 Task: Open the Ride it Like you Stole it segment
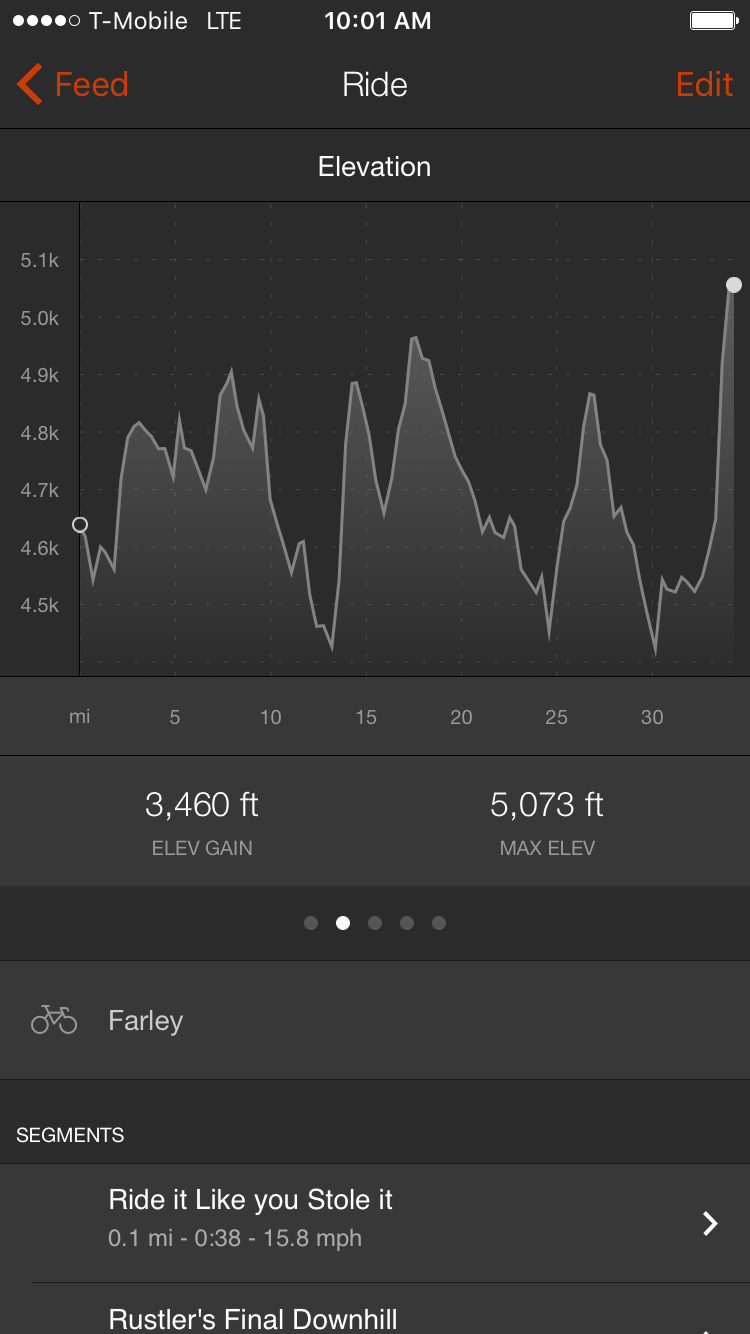click(375, 1219)
